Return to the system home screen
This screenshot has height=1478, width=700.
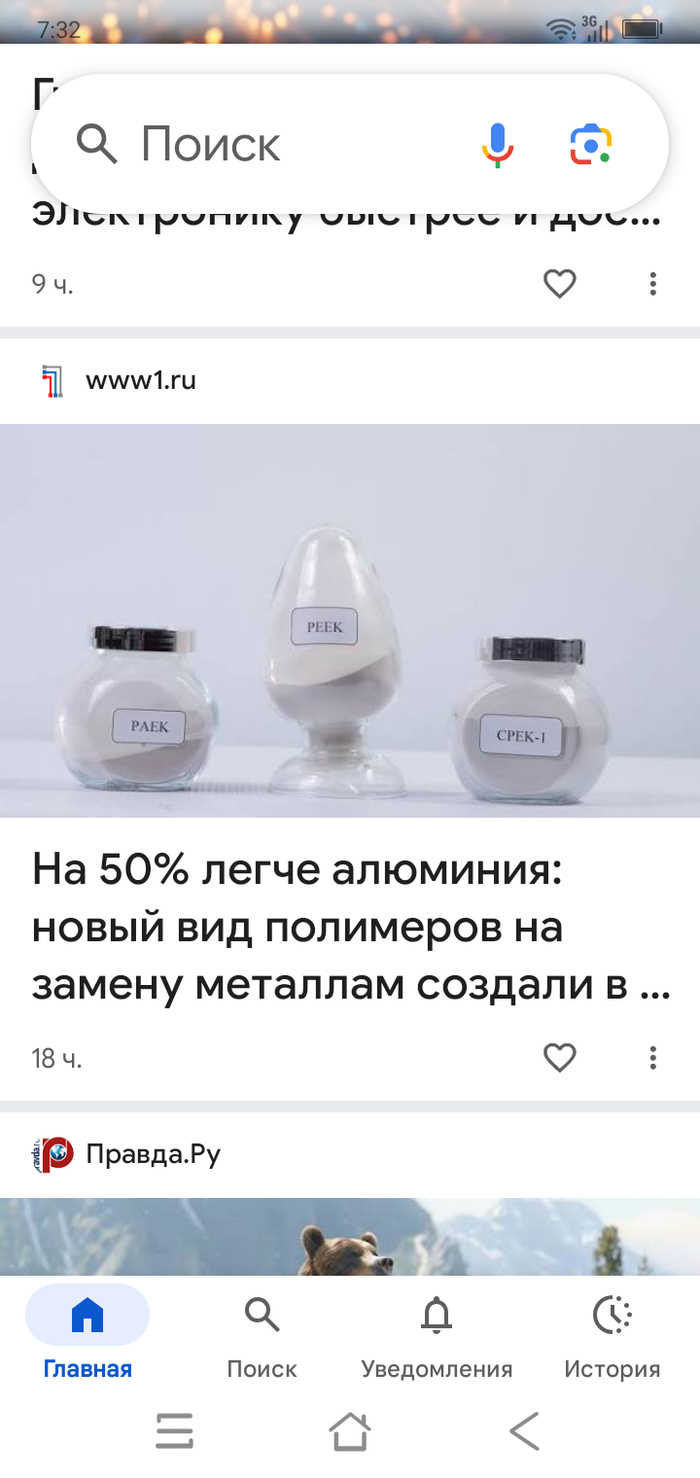[350, 1431]
